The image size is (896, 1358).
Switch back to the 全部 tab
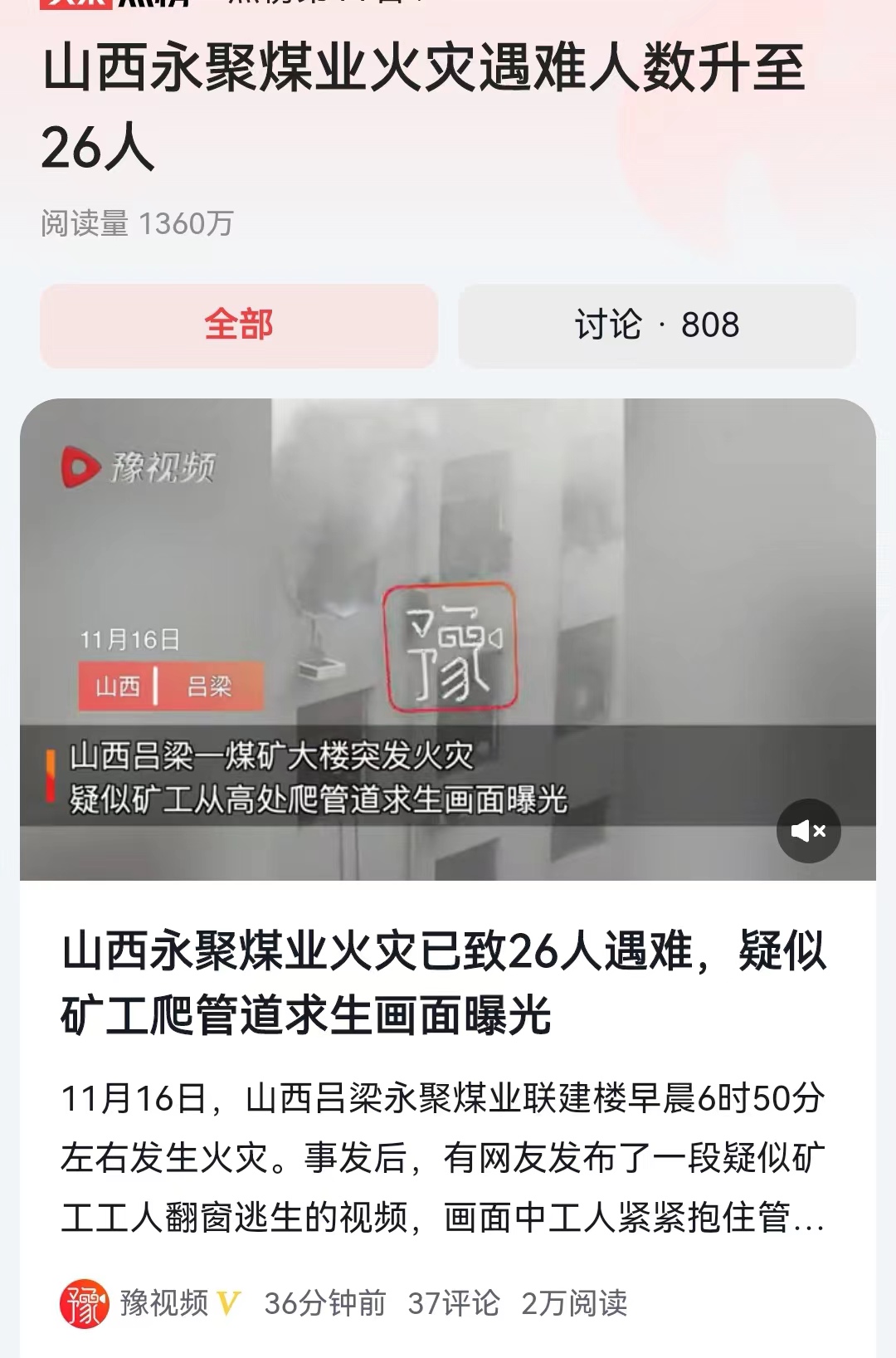point(239,325)
